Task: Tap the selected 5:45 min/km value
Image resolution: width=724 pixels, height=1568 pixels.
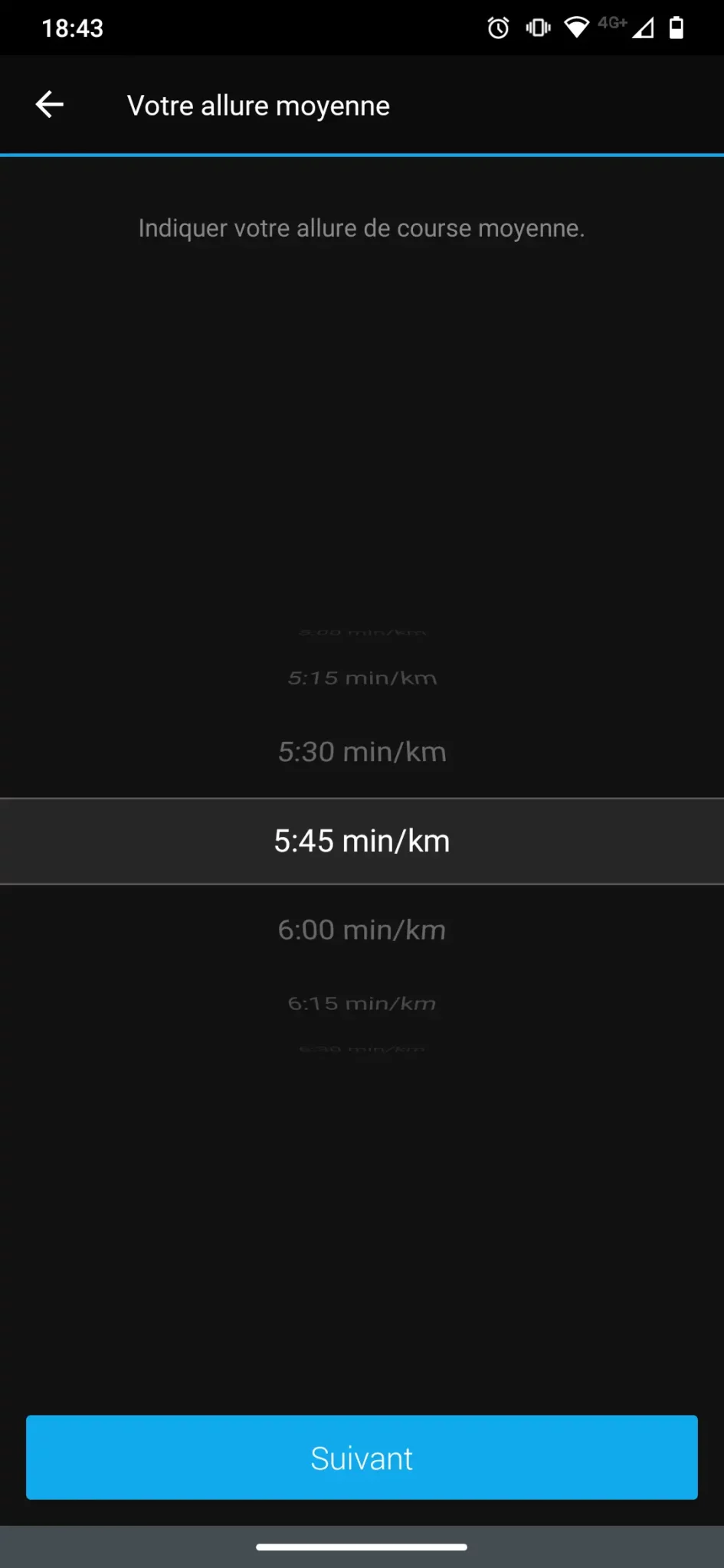Action: click(x=362, y=841)
